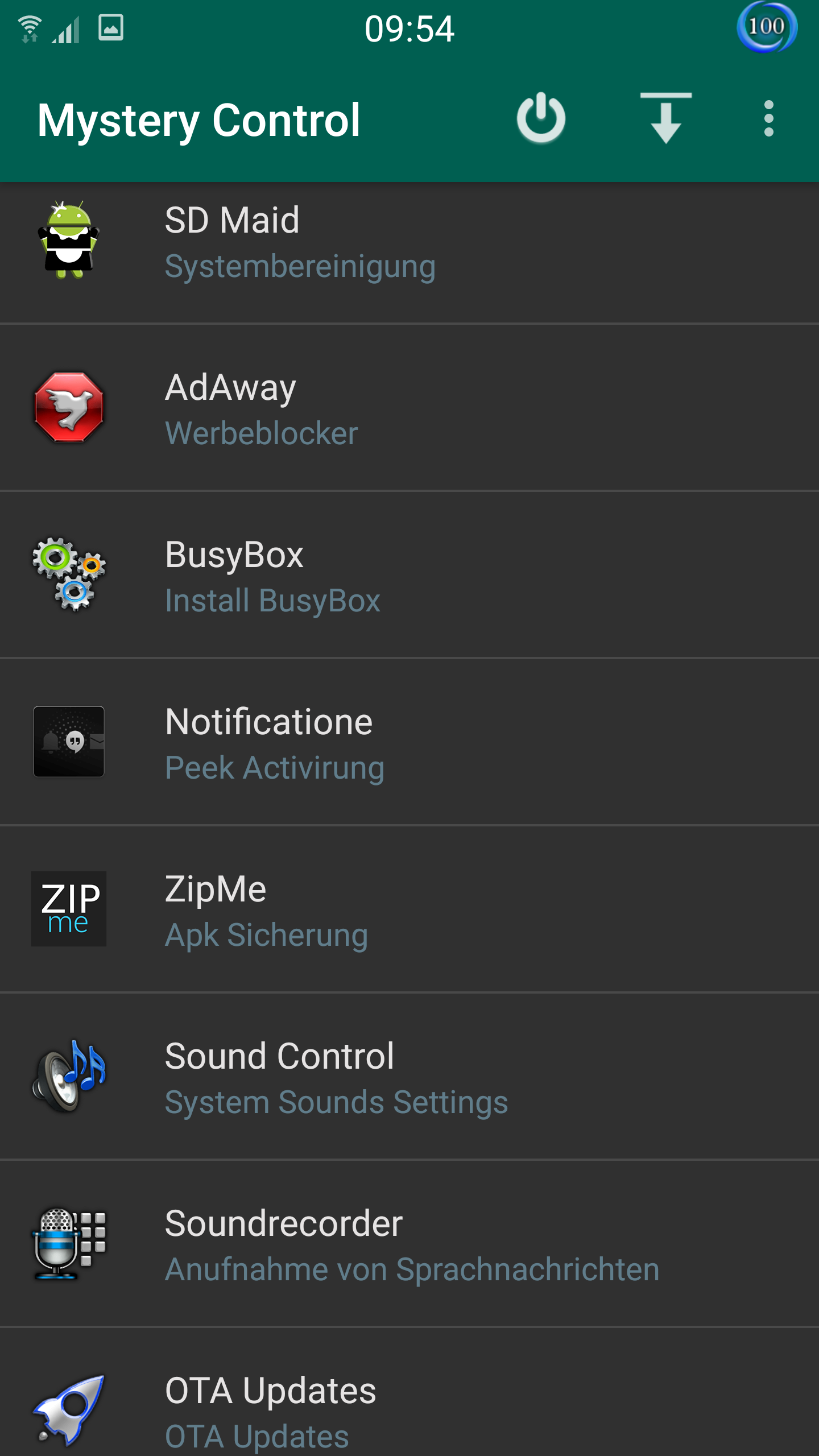Tap the download arrow icon
The height and width of the screenshot is (1456, 819).
click(x=666, y=118)
